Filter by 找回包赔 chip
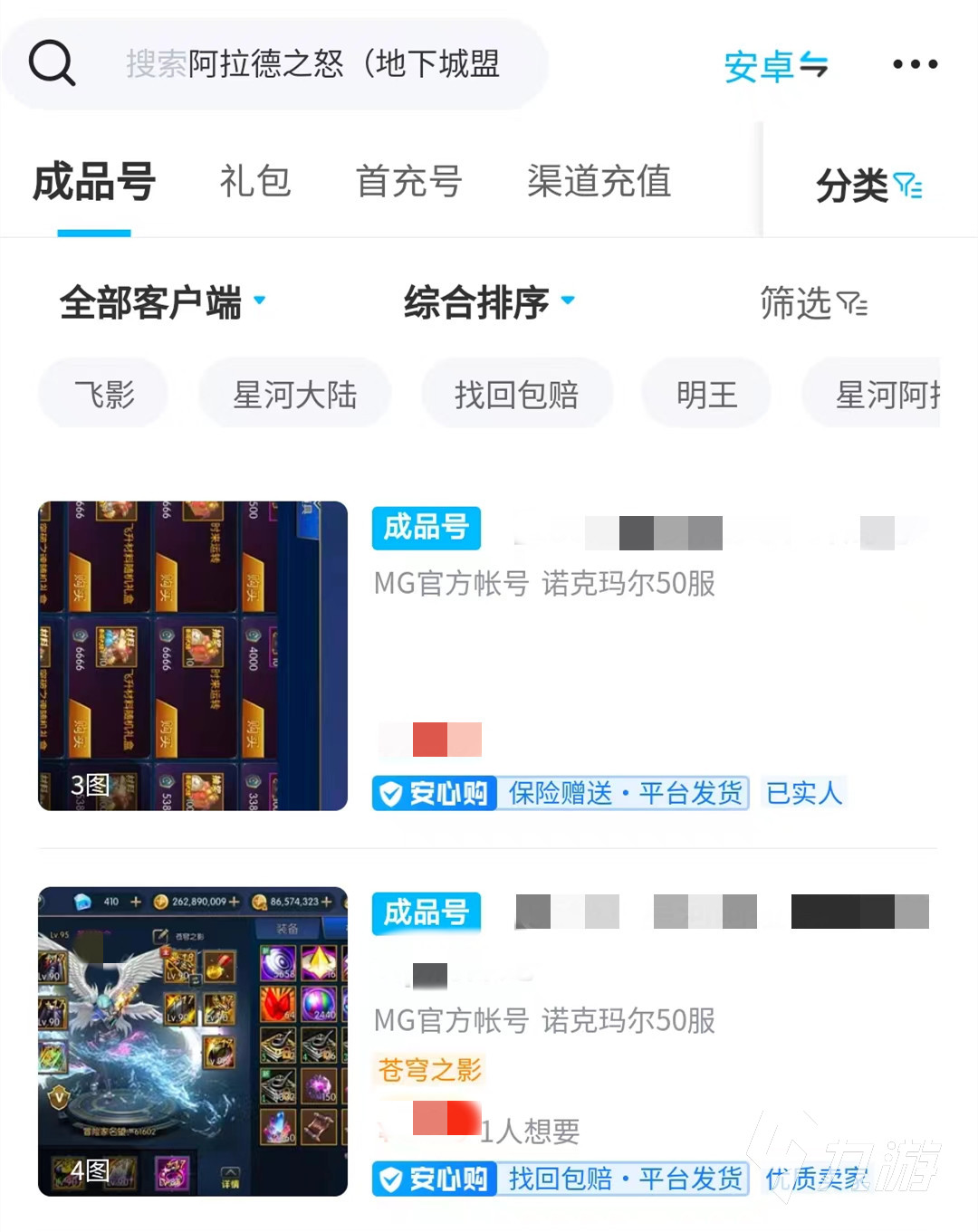This screenshot has height=1232, width=978. [516, 395]
